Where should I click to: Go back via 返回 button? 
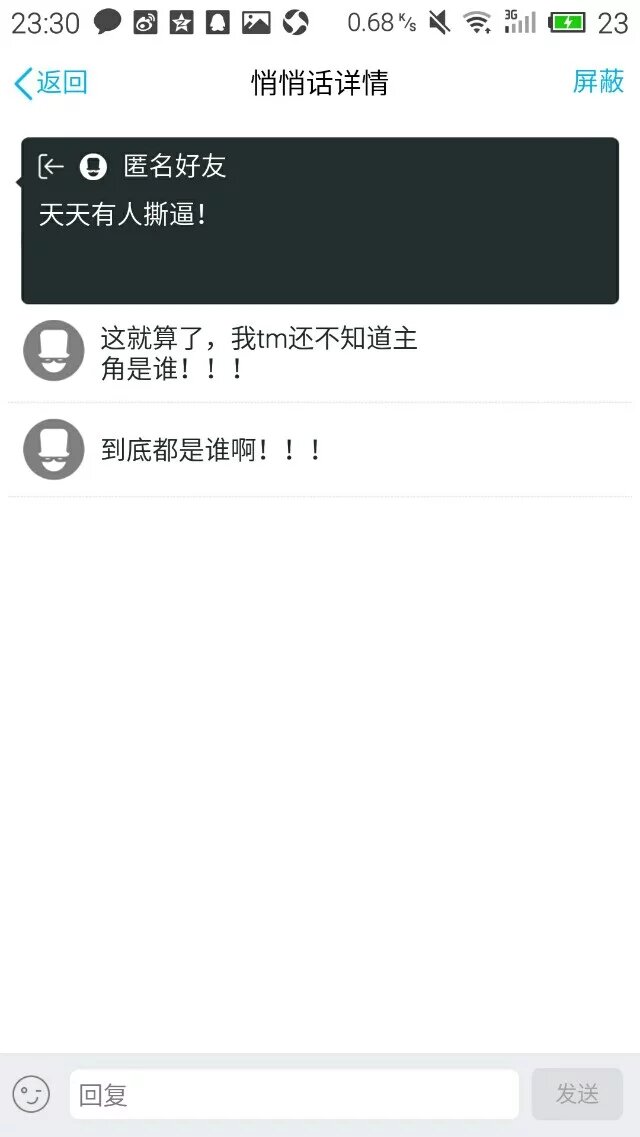point(50,82)
